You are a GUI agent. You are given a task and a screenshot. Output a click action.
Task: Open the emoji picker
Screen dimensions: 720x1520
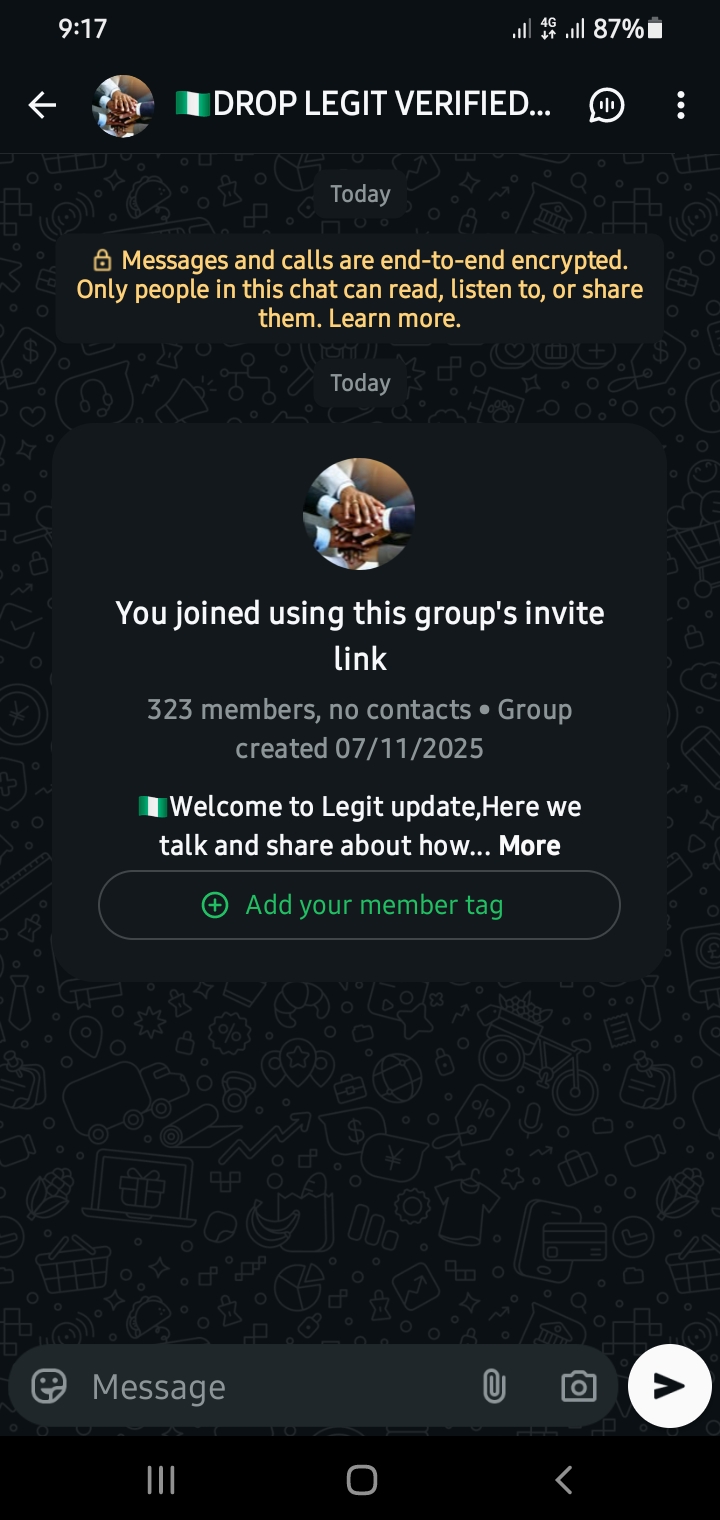[x=48, y=1386]
